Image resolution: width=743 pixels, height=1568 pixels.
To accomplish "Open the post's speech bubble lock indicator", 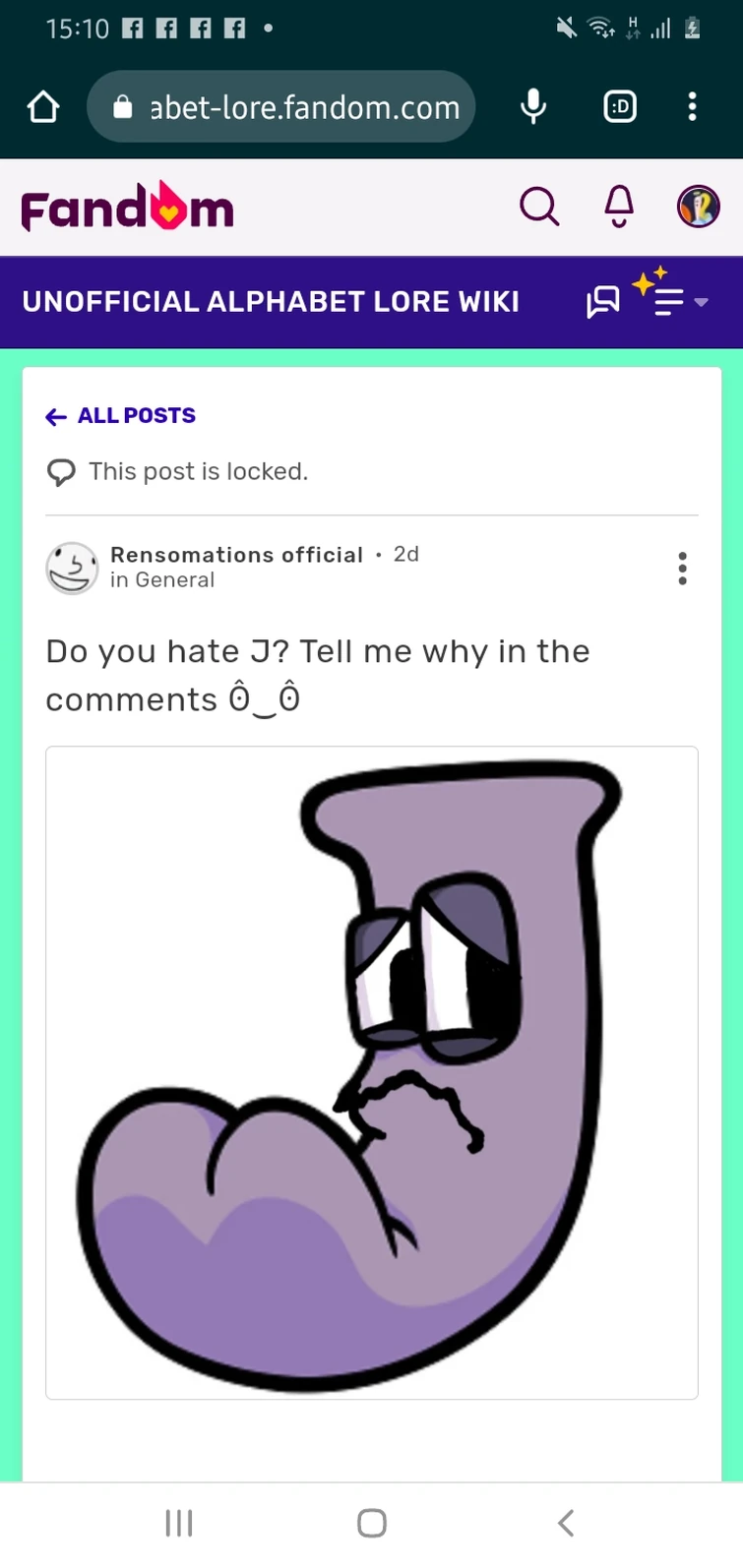I will point(61,471).
